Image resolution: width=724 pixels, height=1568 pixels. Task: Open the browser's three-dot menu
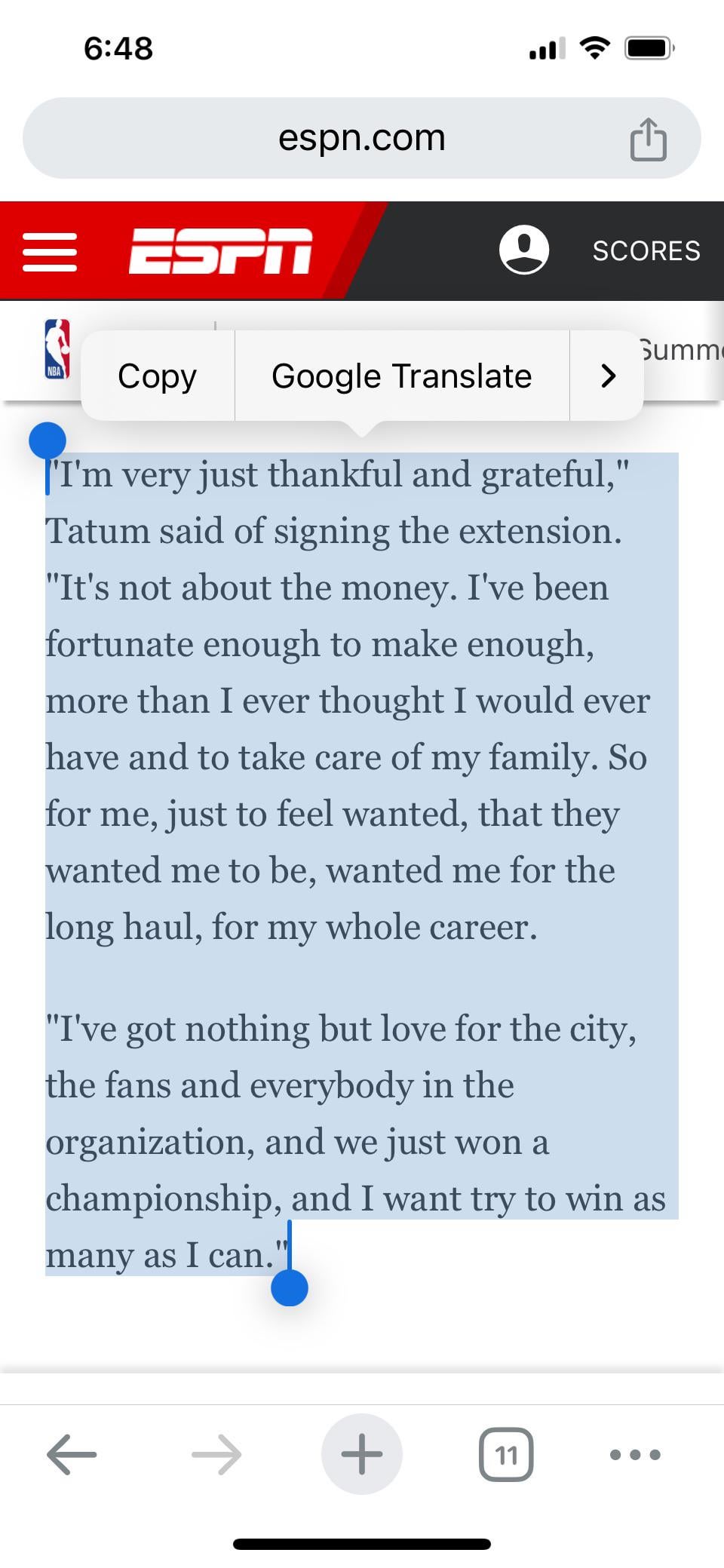(x=635, y=1453)
